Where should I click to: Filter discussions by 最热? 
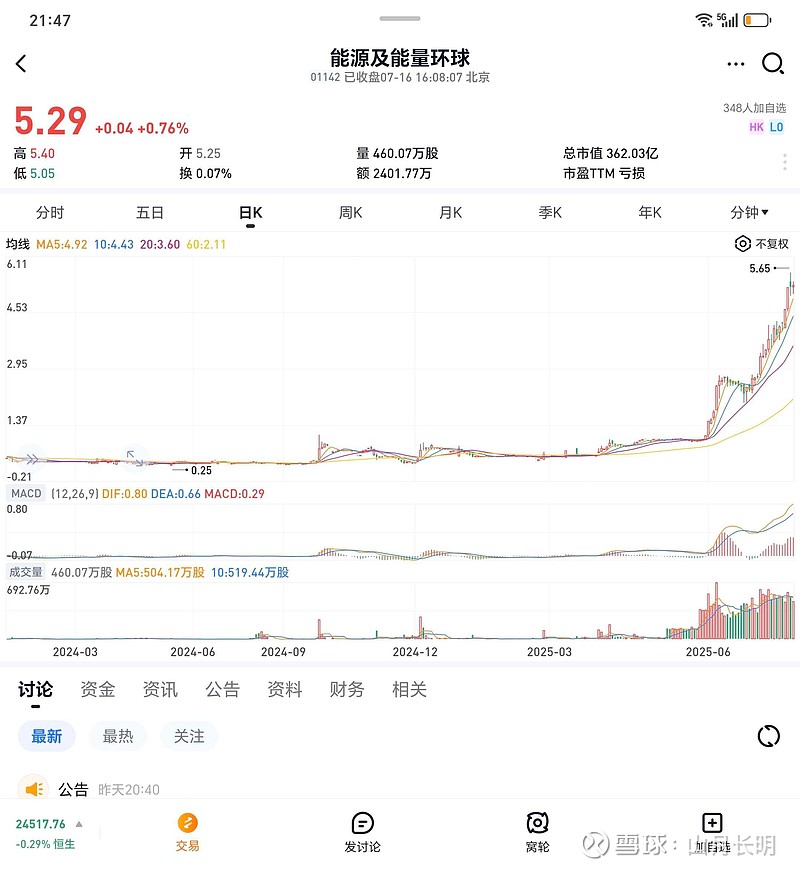(x=118, y=736)
